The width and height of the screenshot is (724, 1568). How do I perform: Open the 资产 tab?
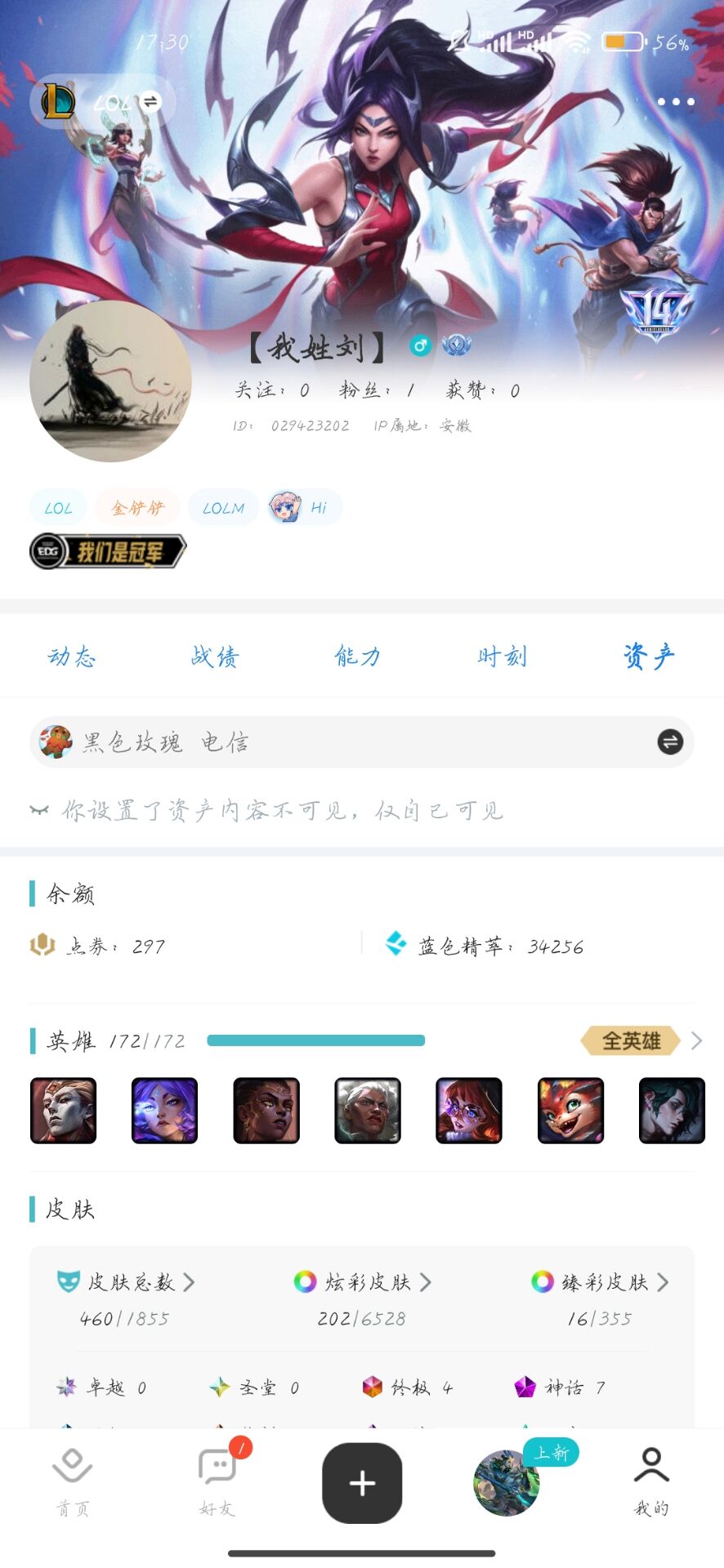tap(649, 657)
